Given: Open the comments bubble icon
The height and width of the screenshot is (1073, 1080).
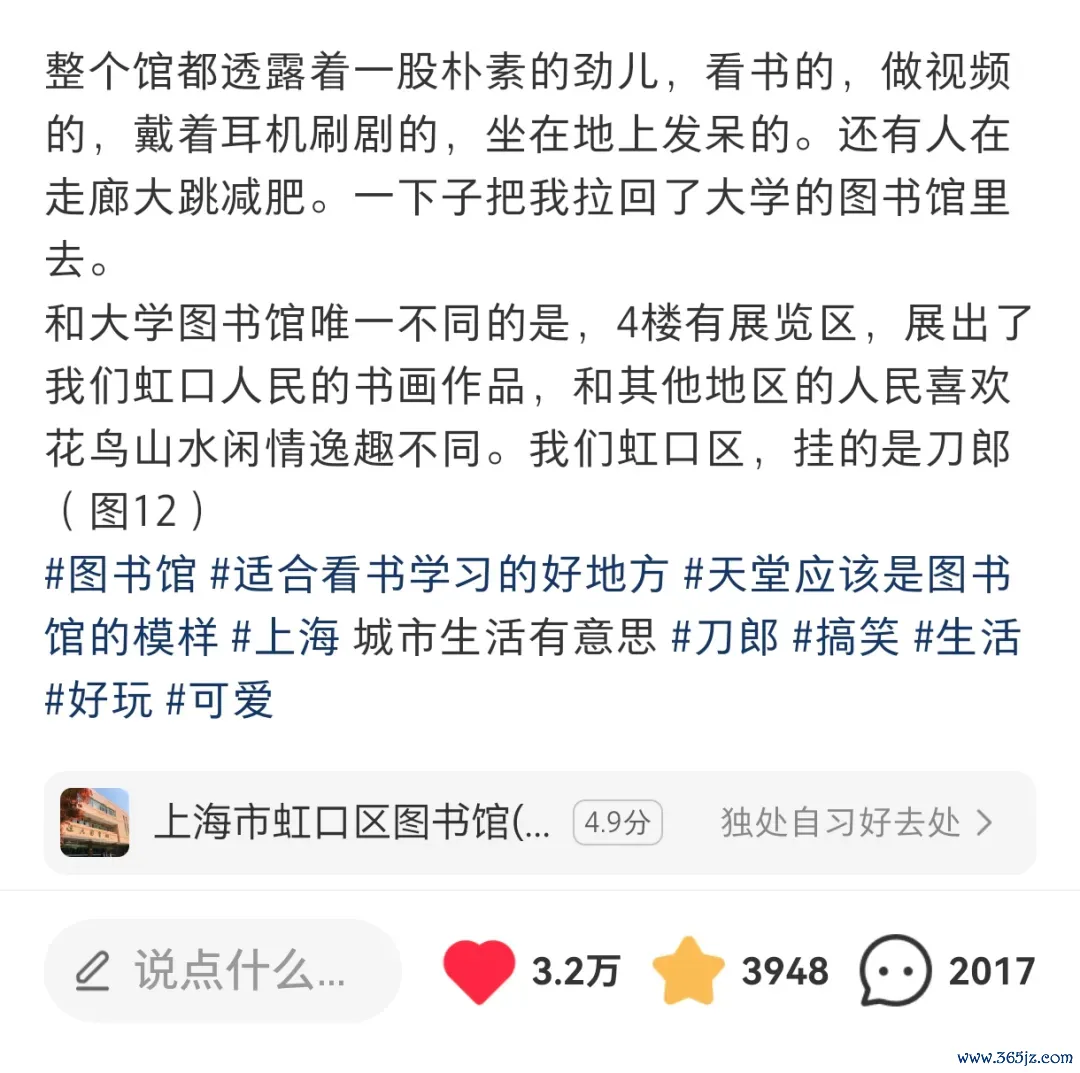Looking at the screenshot, I should tap(895, 971).
